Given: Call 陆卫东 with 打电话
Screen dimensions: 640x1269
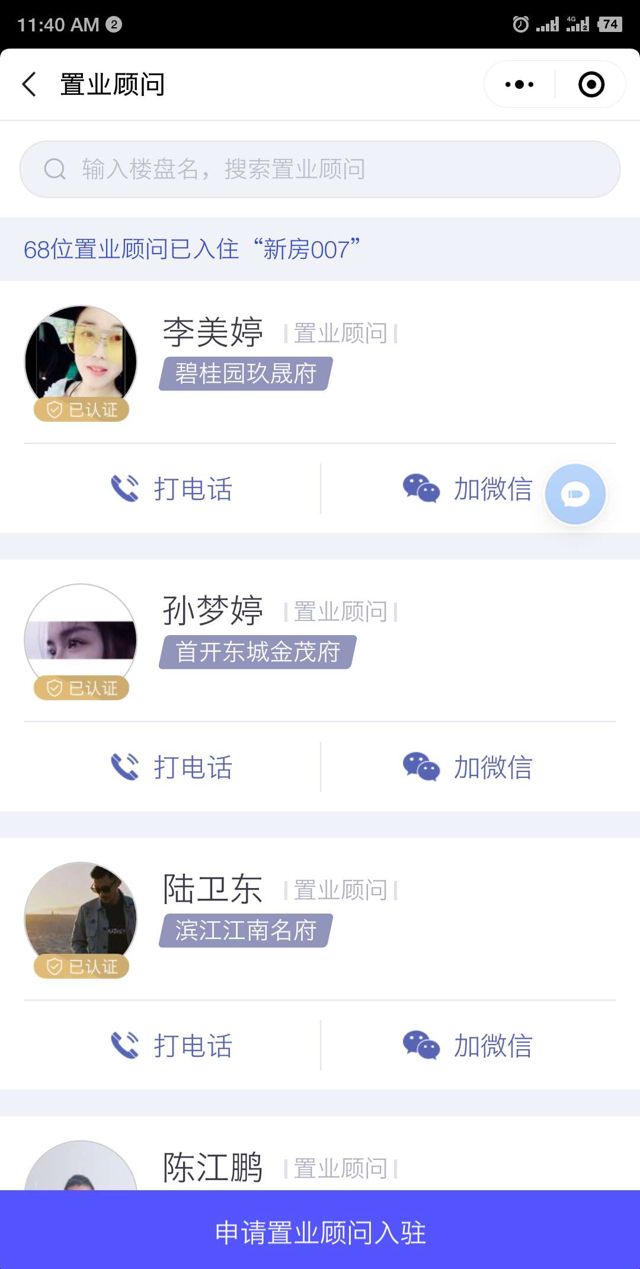Looking at the screenshot, I should pyautogui.click(x=171, y=1046).
